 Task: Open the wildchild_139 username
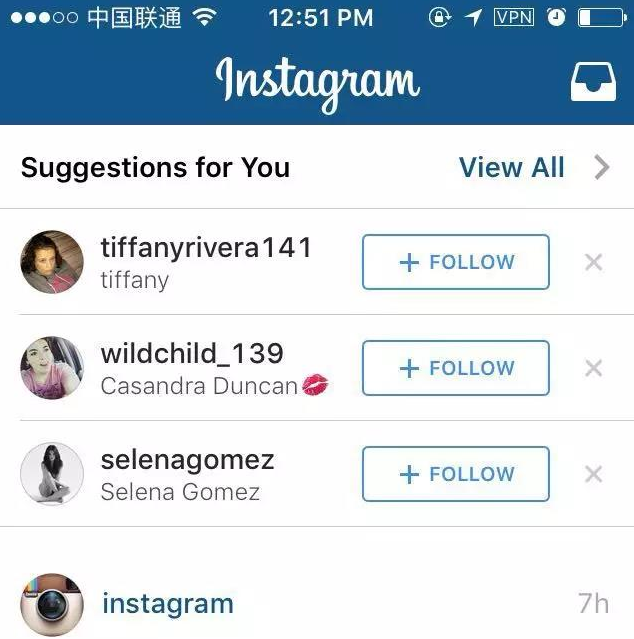[192, 354]
